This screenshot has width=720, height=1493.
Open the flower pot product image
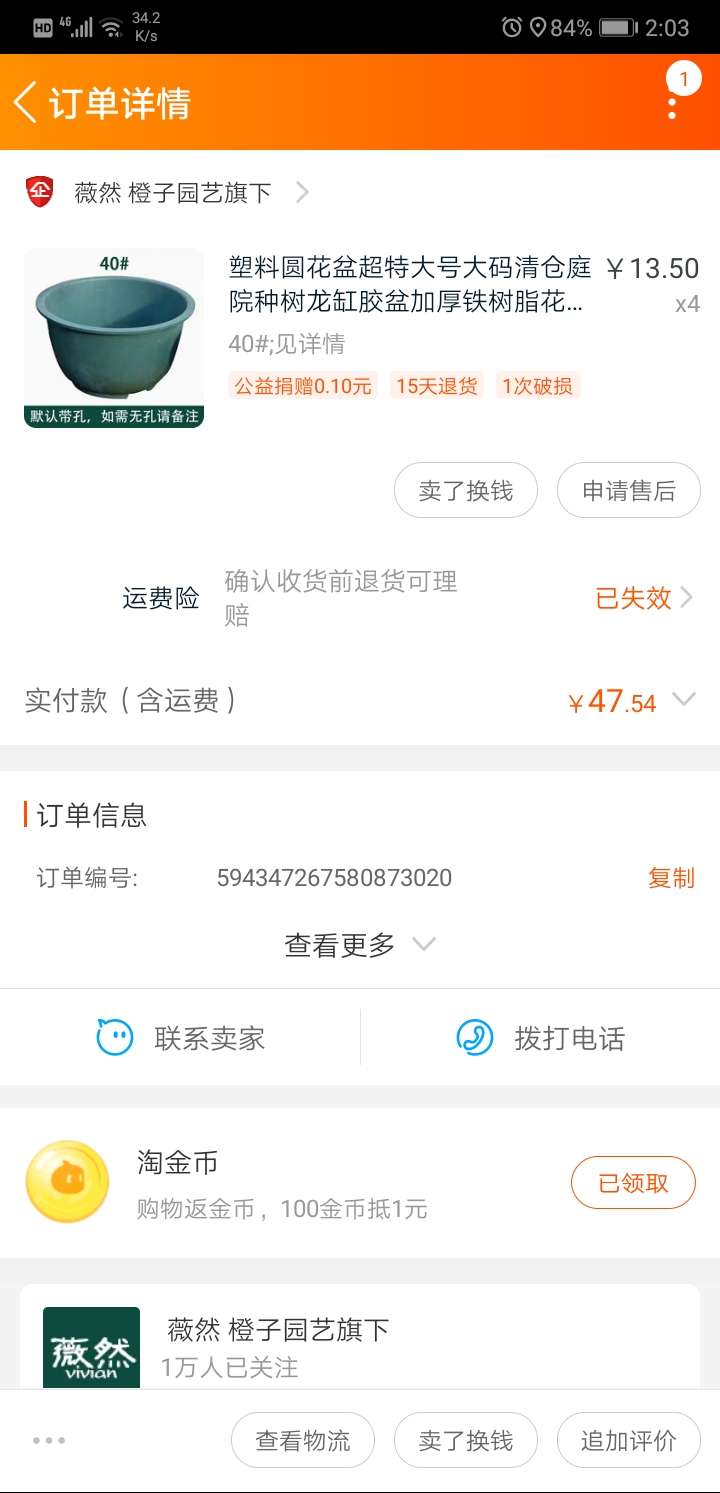114,338
